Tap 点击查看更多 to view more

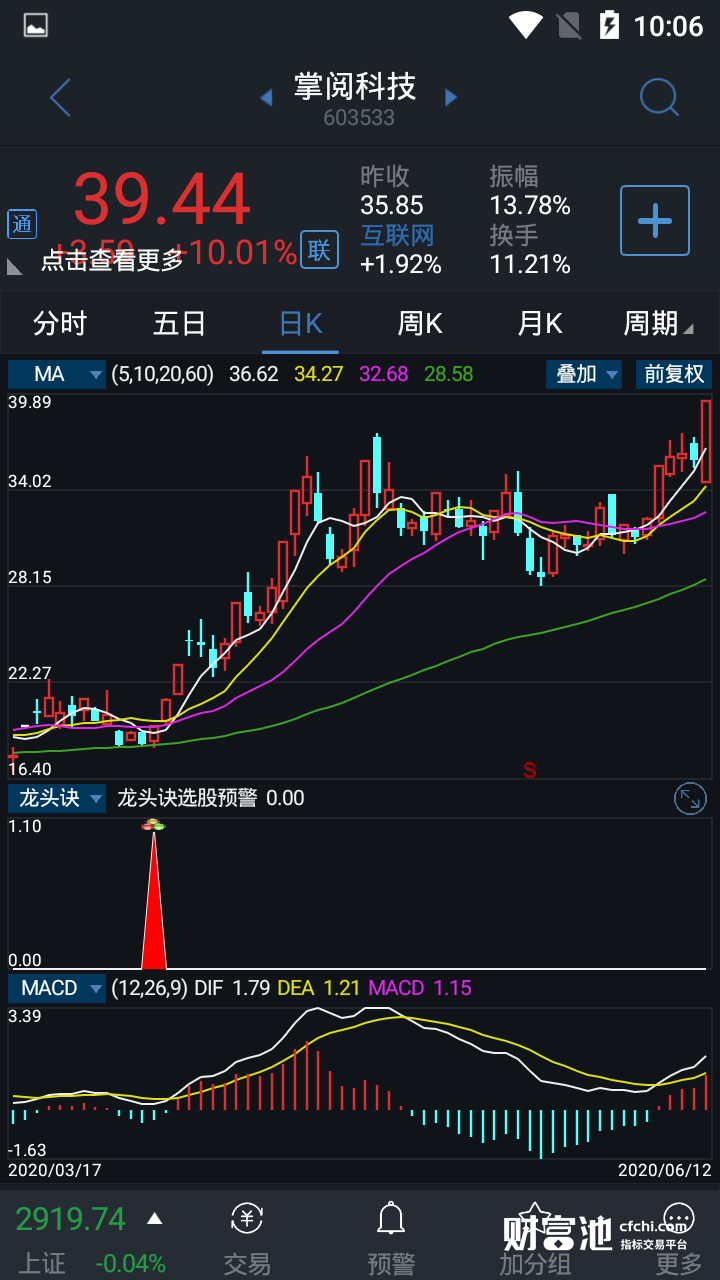point(112,260)
